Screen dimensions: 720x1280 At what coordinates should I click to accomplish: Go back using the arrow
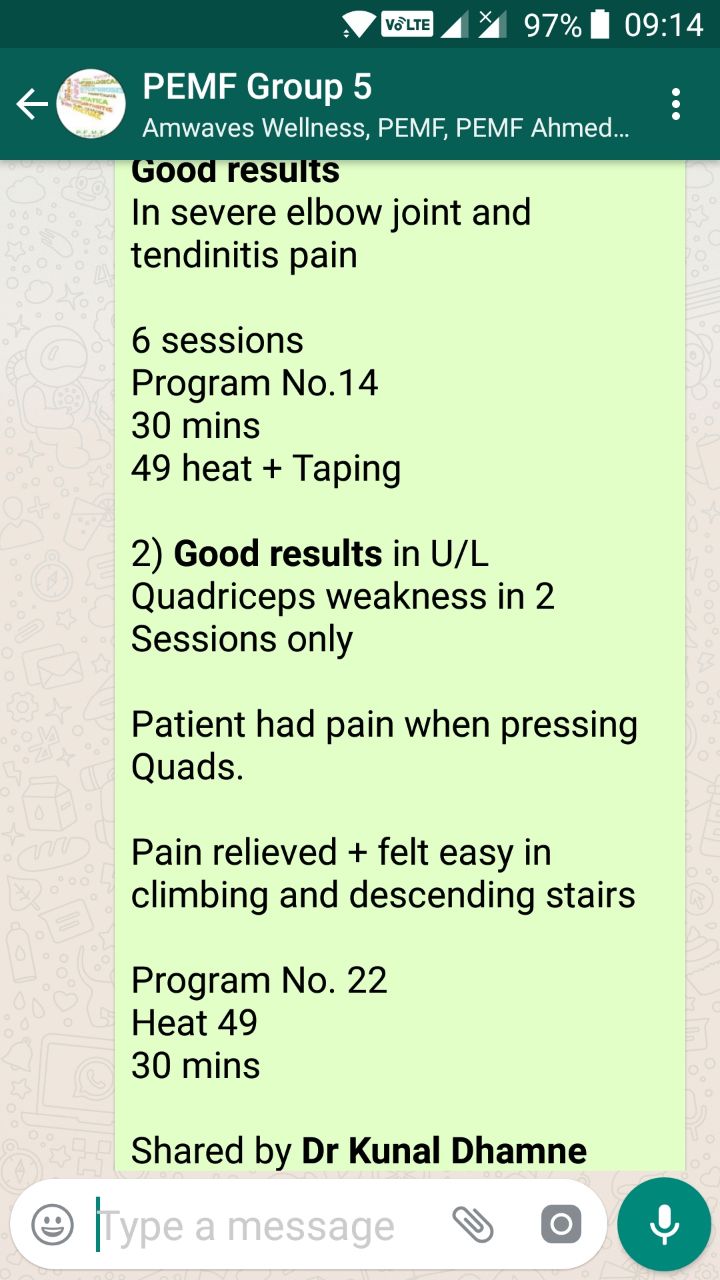(x=31, y=104)
